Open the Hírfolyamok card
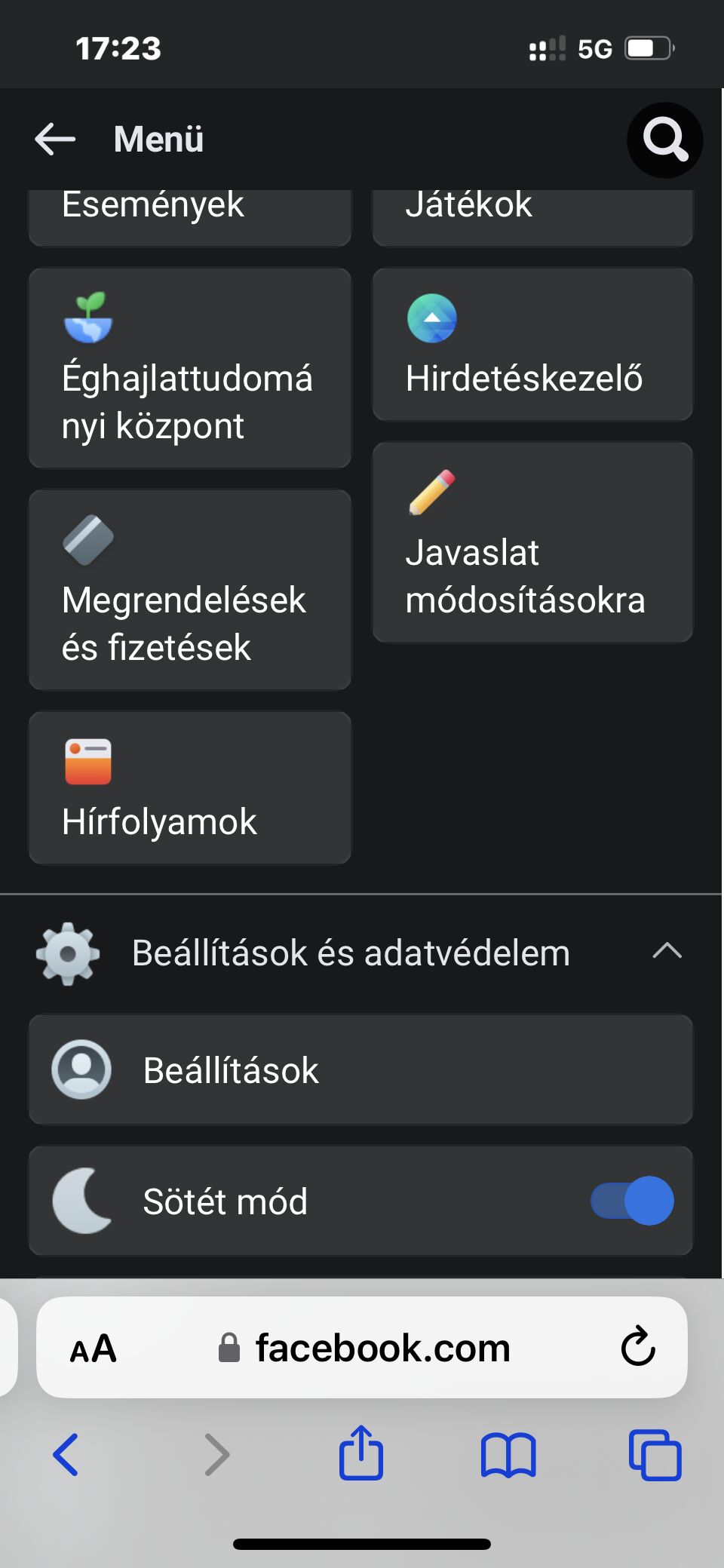The height and width of the screenshot is (1568, 724). [190, 788]
